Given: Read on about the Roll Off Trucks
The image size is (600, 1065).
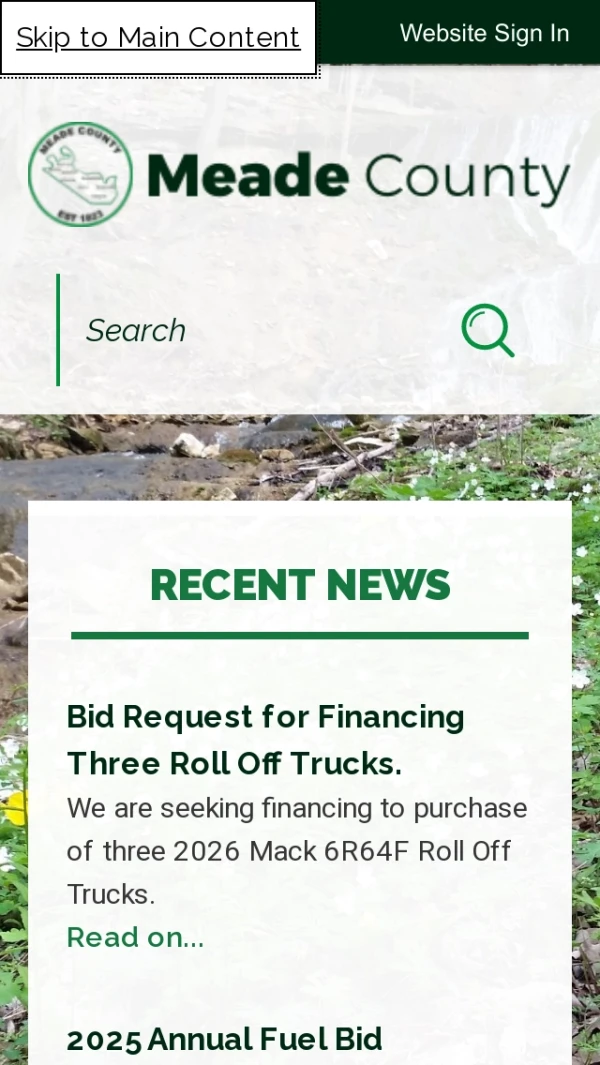Looking at the screenshot, I should (135, 937).
